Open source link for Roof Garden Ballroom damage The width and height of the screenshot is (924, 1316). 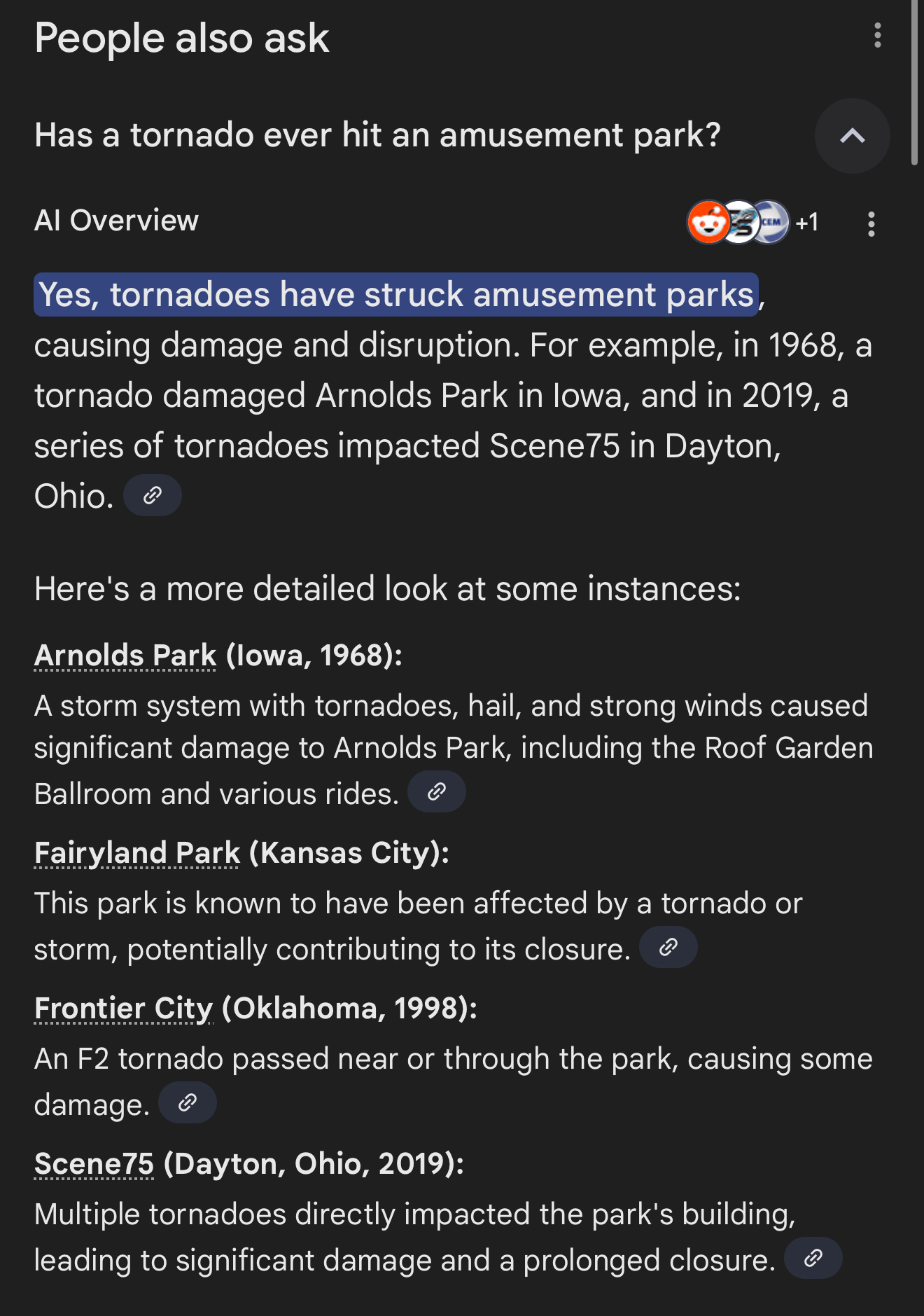point(437,792)
